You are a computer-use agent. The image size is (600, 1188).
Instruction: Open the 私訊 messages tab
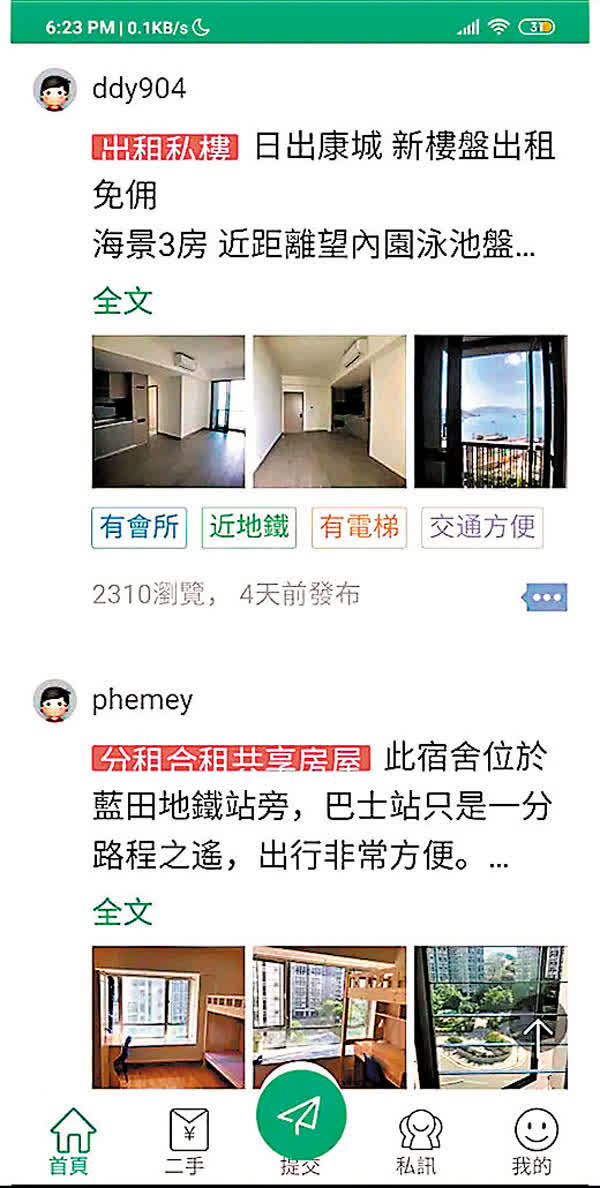click(x=420, y=1140)
